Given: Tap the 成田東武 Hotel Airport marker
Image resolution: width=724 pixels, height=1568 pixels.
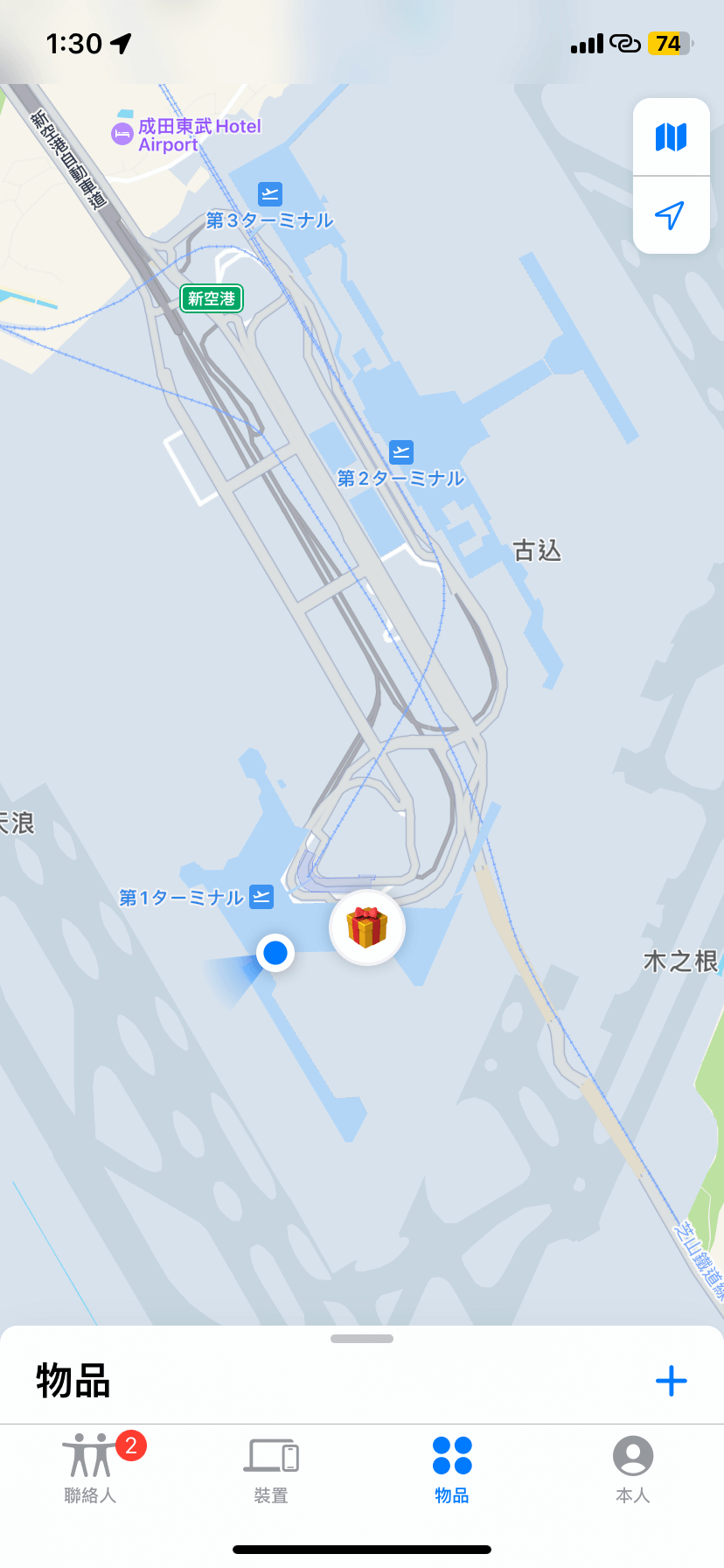Looking at the screenshot, I should click(x=122, y=135).
